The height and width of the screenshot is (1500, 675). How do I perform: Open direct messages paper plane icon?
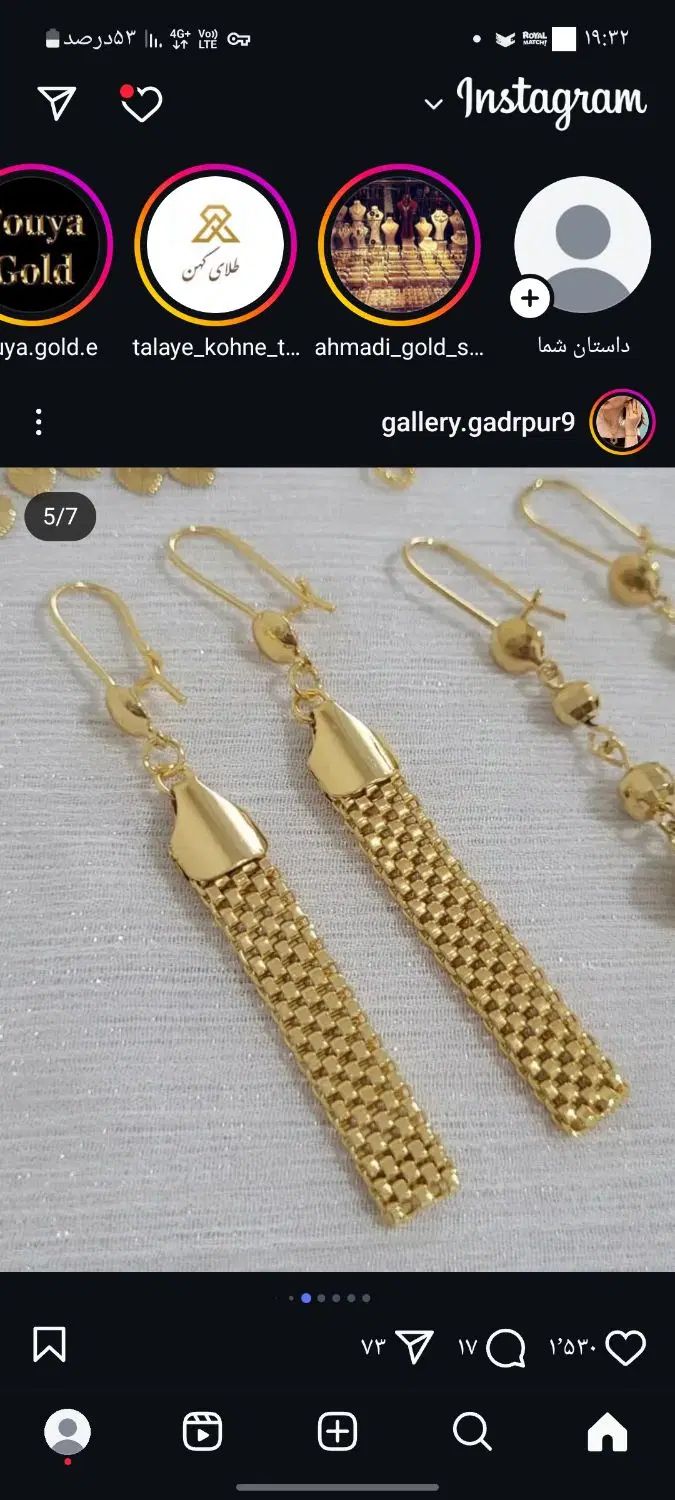click(x=57, y=103)
